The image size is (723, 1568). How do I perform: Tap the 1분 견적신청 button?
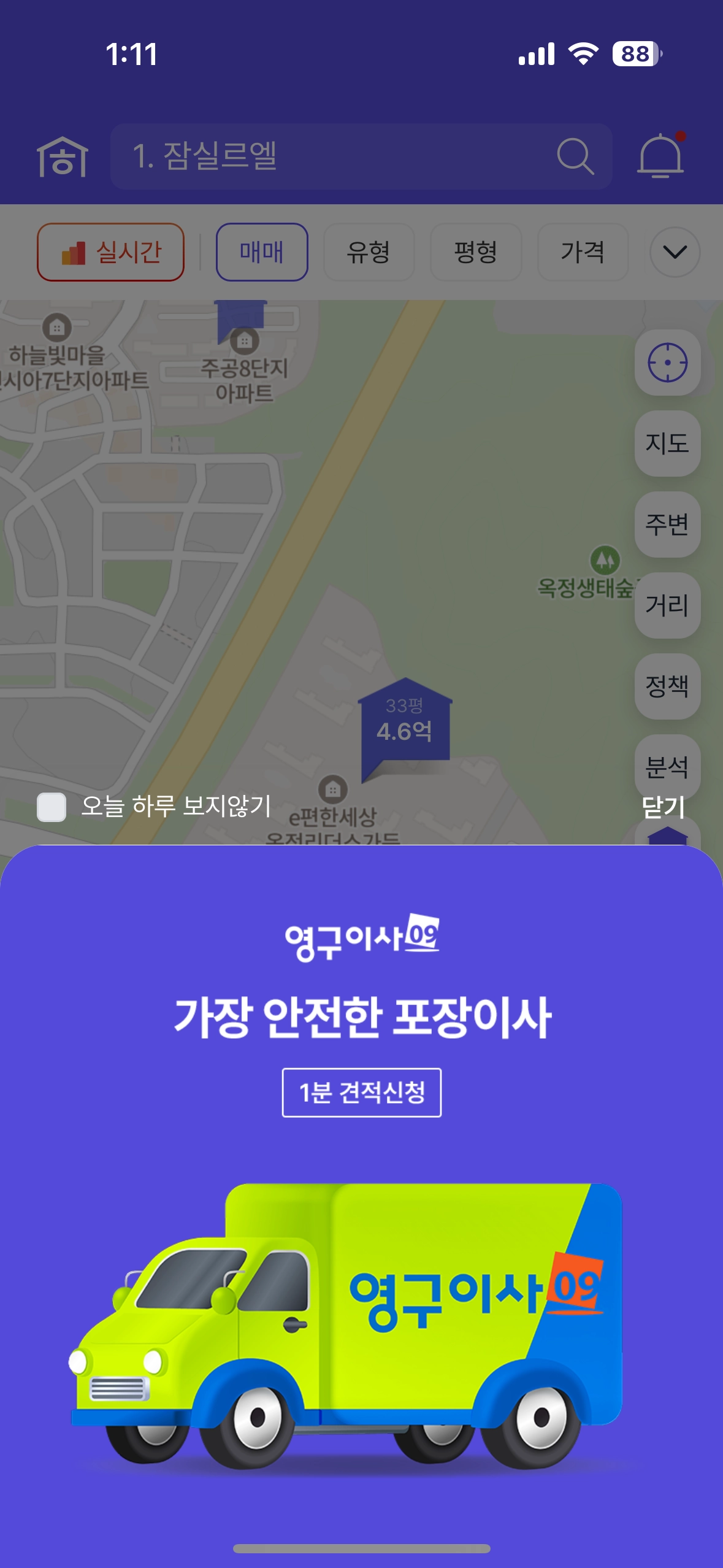point(361,1093)
